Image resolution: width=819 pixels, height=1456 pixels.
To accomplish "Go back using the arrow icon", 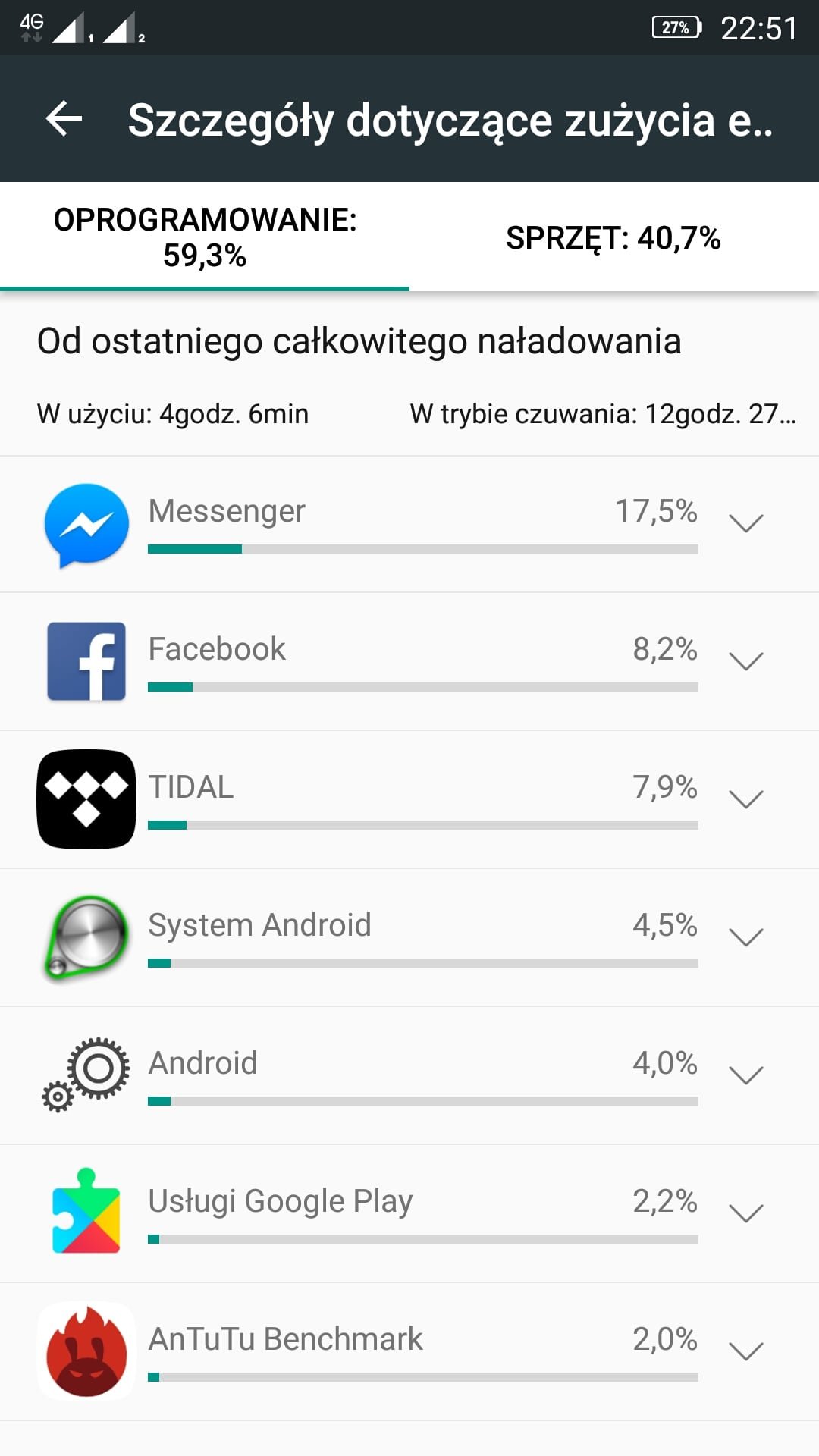I will (64, 119).
